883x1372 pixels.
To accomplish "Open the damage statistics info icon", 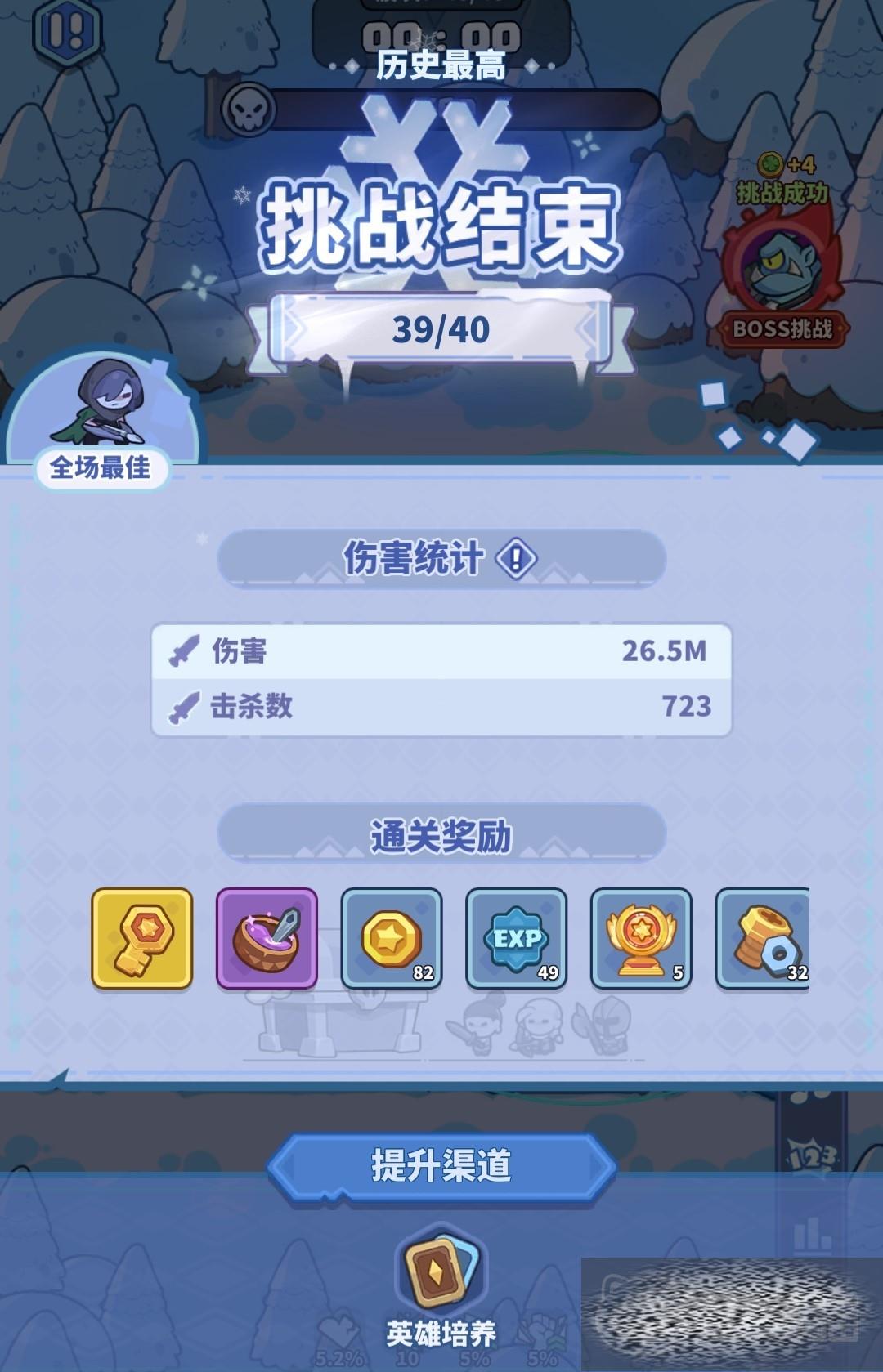I will coord(517,559).
